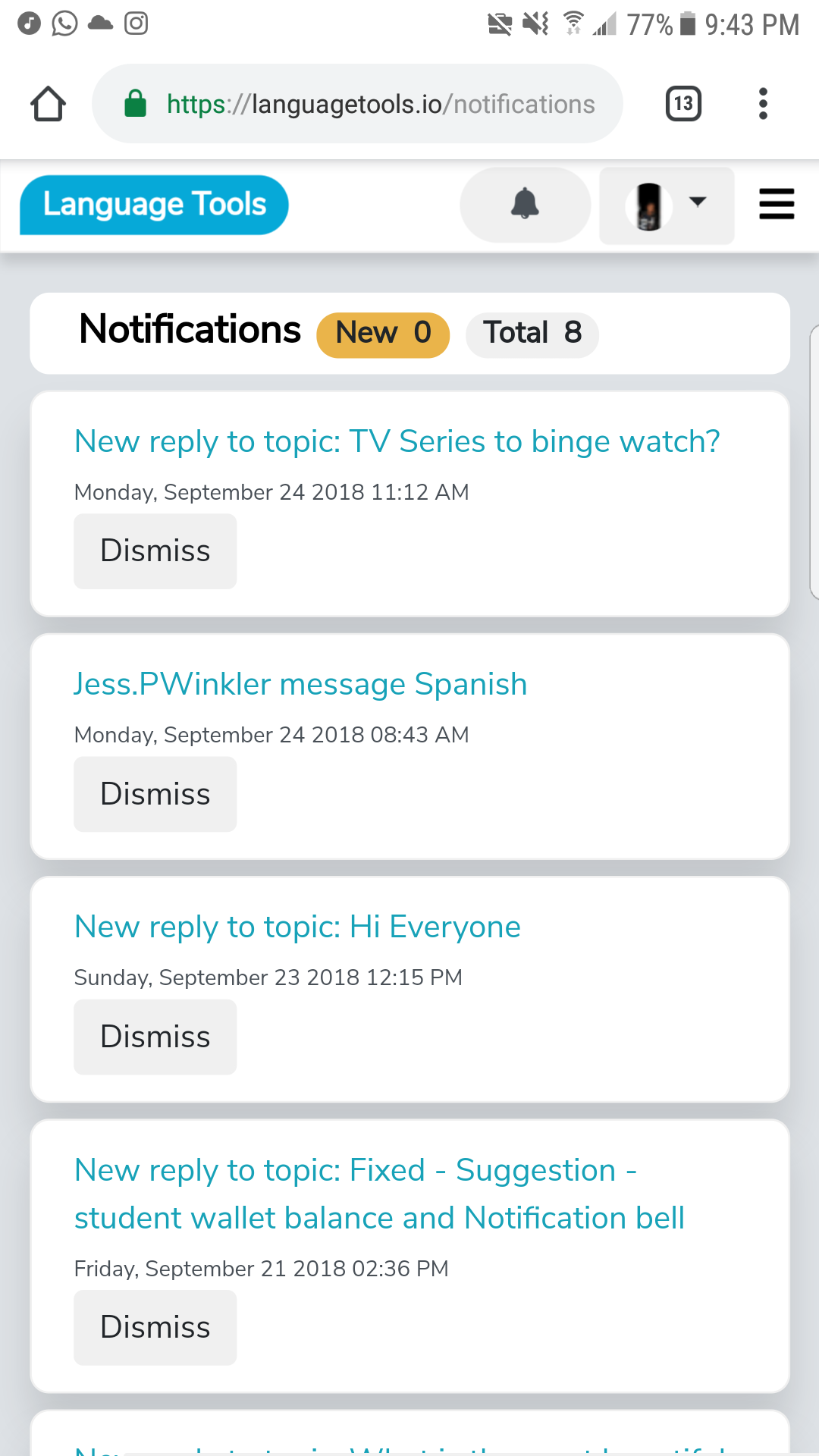Open the browser overflow menu
This screenshot has width=819, height=1456.
coord(763,104)
